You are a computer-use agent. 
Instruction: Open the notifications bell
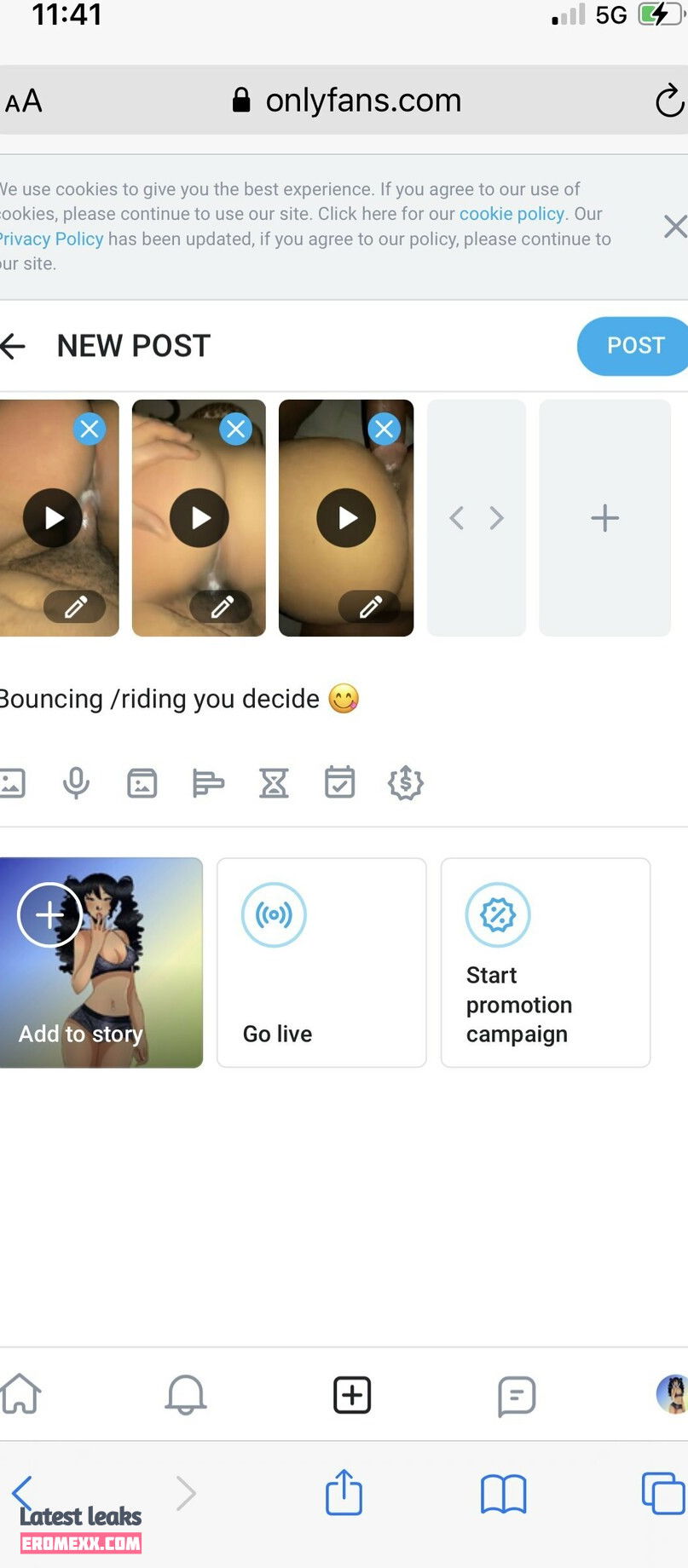(185, 1395)
